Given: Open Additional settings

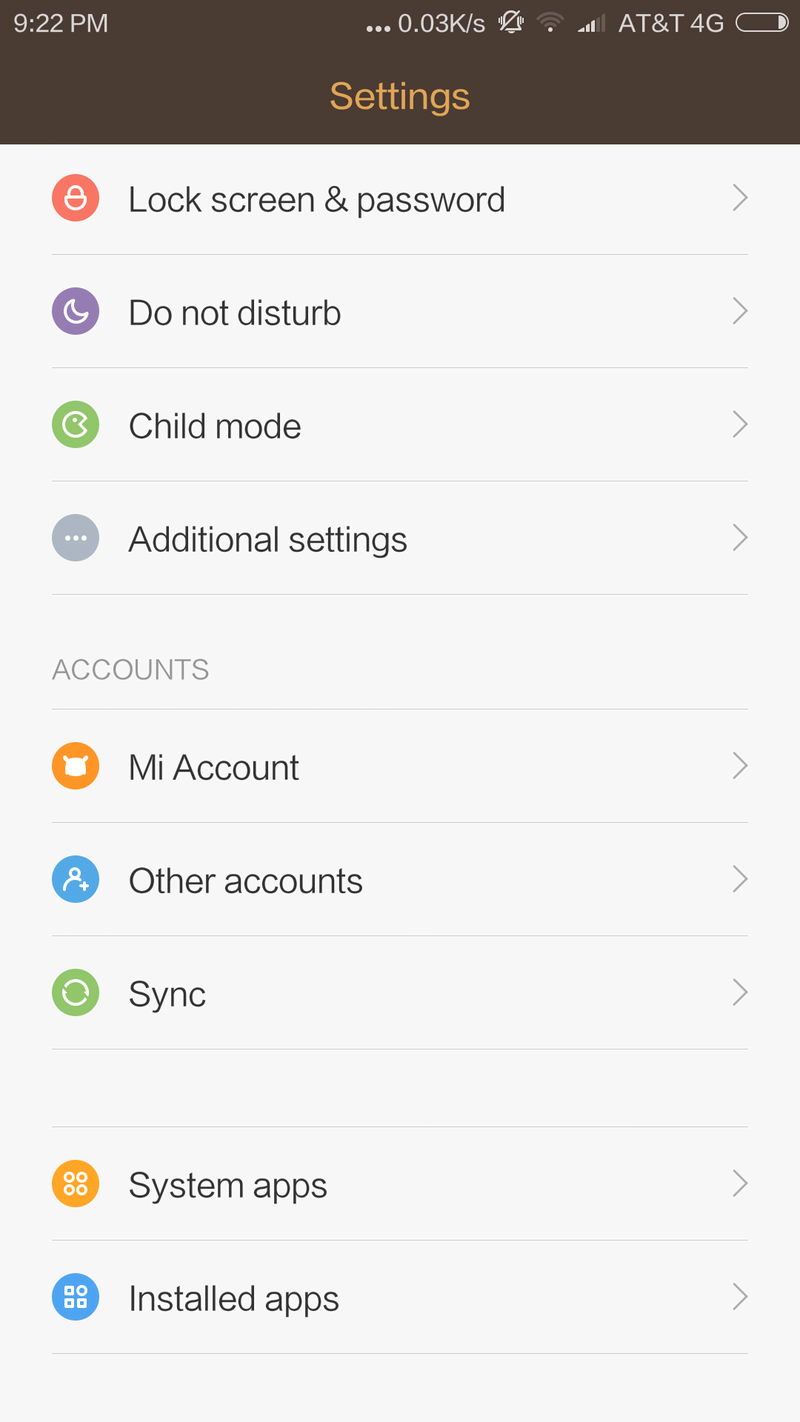Looking at the screenshot, I should coord(400,538).
